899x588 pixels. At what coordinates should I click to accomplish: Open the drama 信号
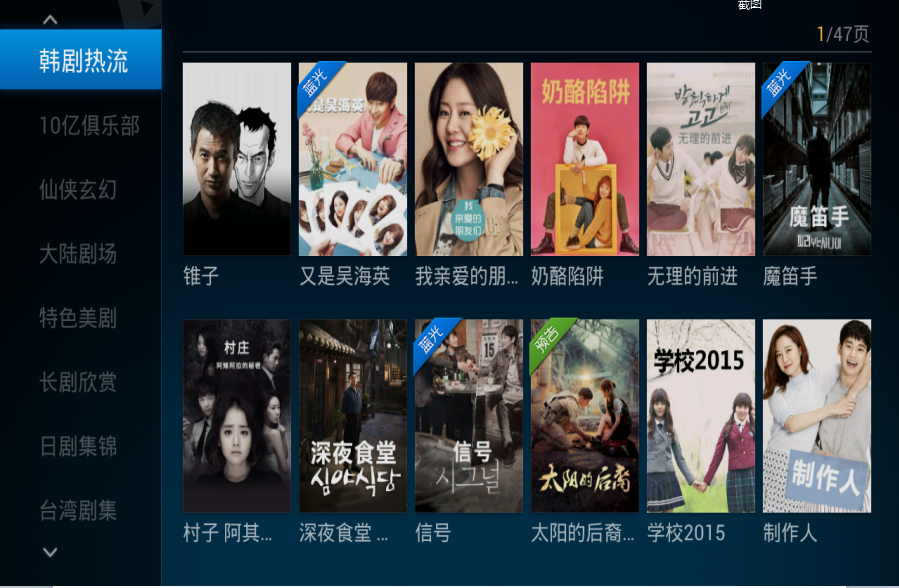[469, 416]
